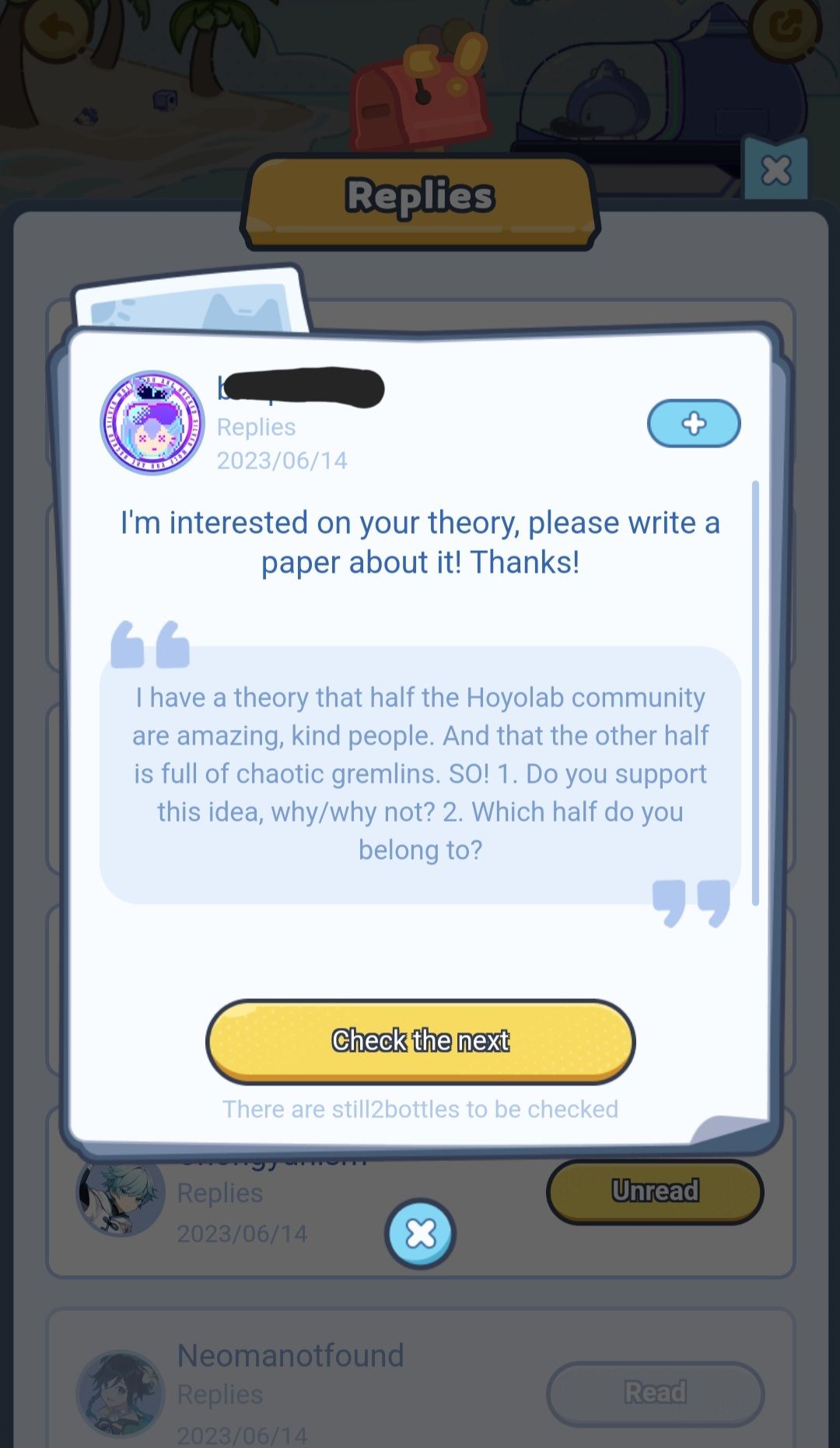Follow the user with the plus button
840x1448 pixels.
click(x=693, y=423)
